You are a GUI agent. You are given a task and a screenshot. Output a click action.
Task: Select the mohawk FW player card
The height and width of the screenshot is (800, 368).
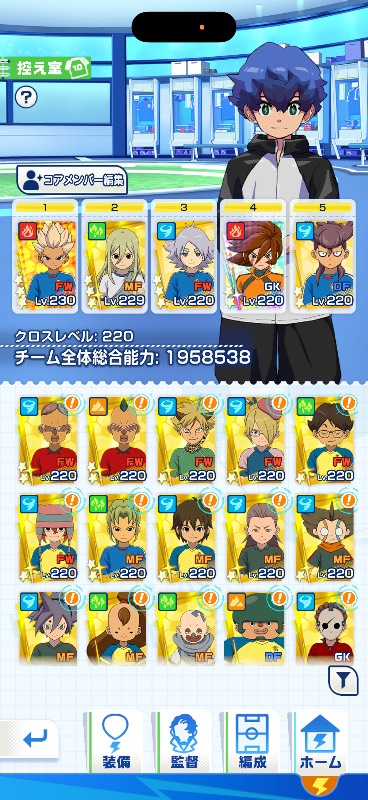(x=115, y=440)
